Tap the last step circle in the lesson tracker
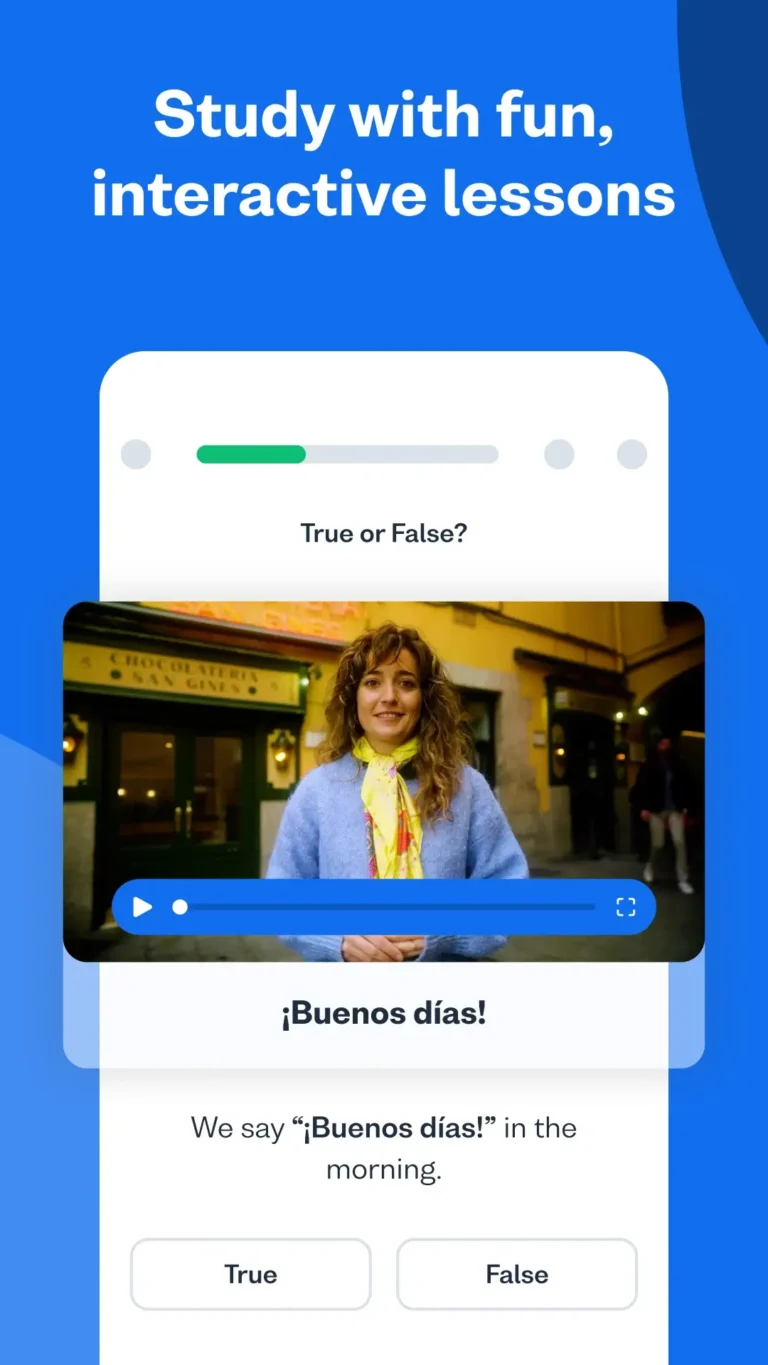 click(x=632, y=454)
